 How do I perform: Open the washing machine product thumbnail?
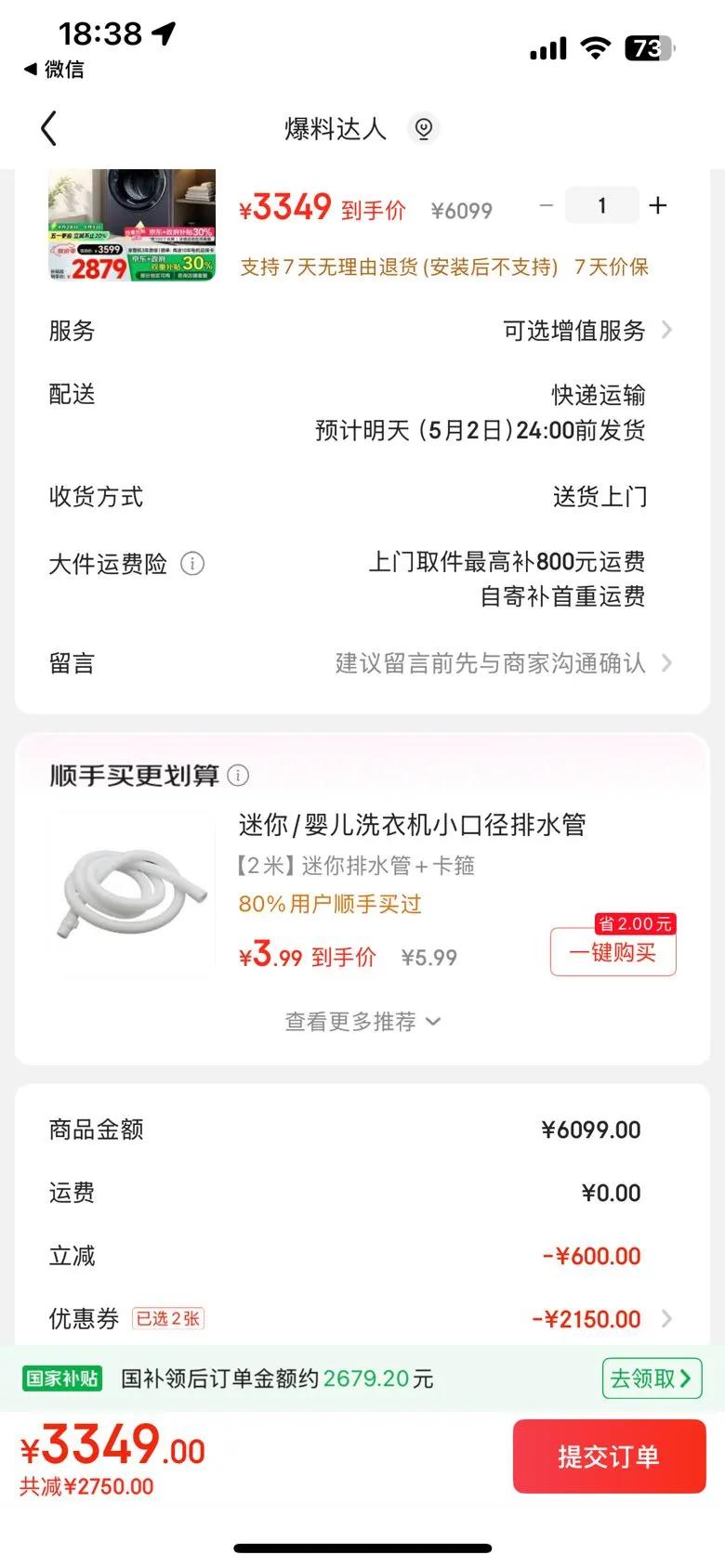[131, 225]
